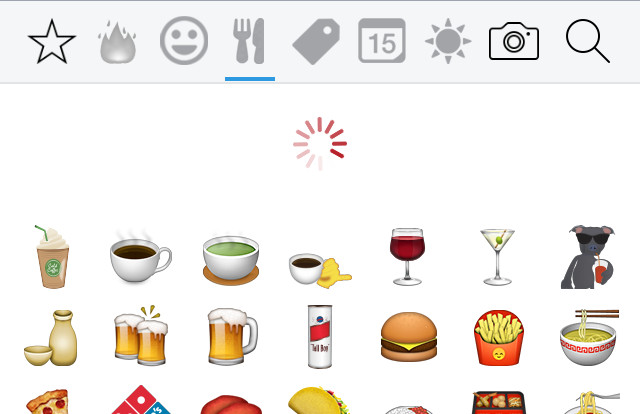Choose the tall beer can sticker
The image size is (640, 414).
click(320, 336)
